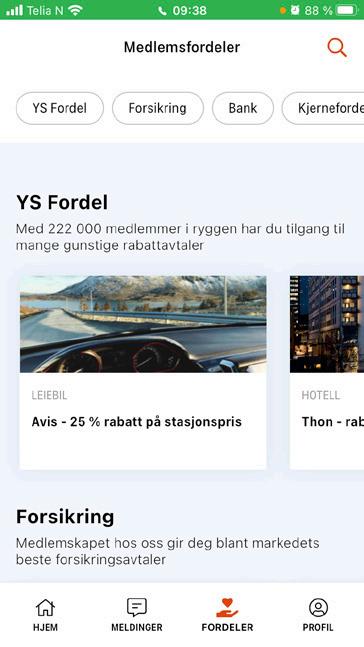Select the Forsikring chip
Viewport: 364px width, 647px height.
coord(158,108)
